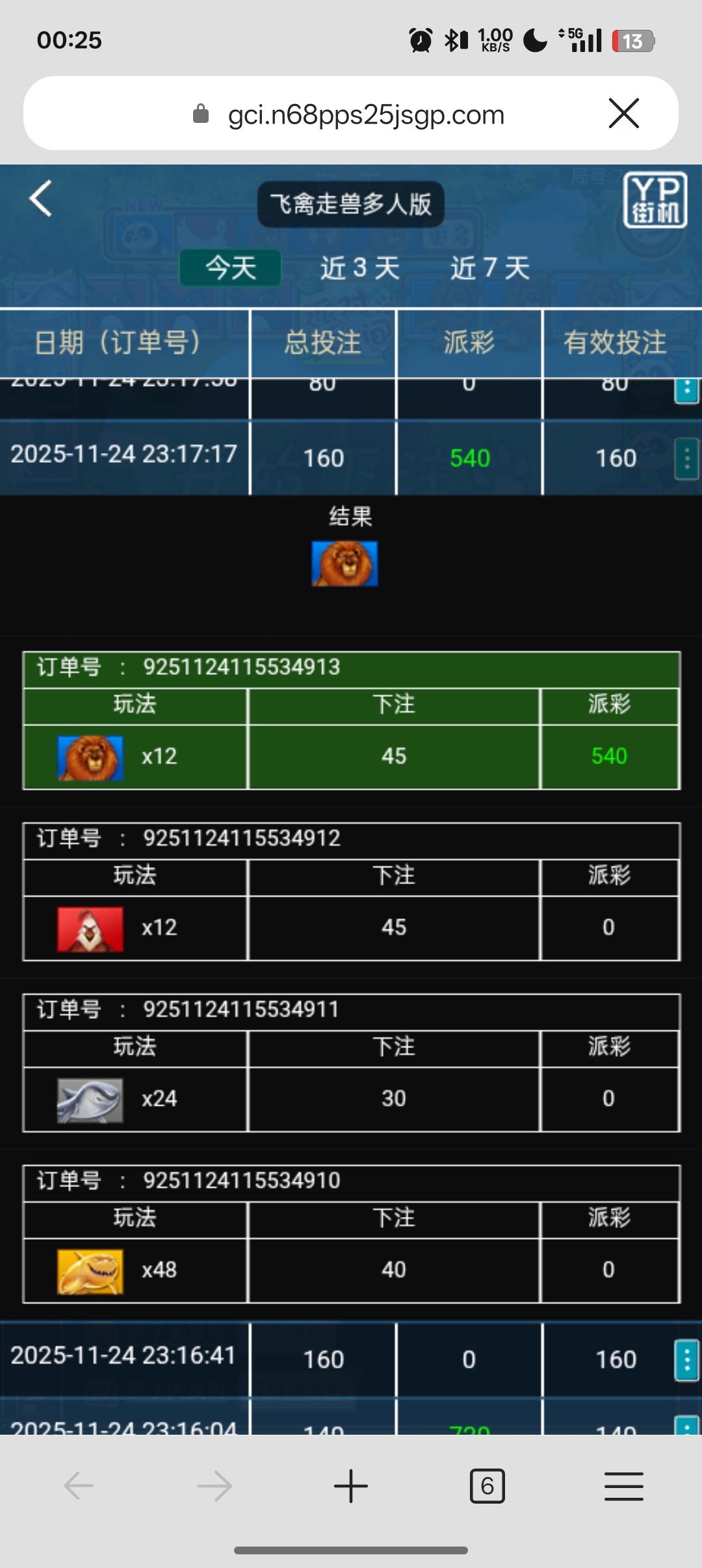
Task: Open the browser hamburger menu
Action: pos(623,1486)
